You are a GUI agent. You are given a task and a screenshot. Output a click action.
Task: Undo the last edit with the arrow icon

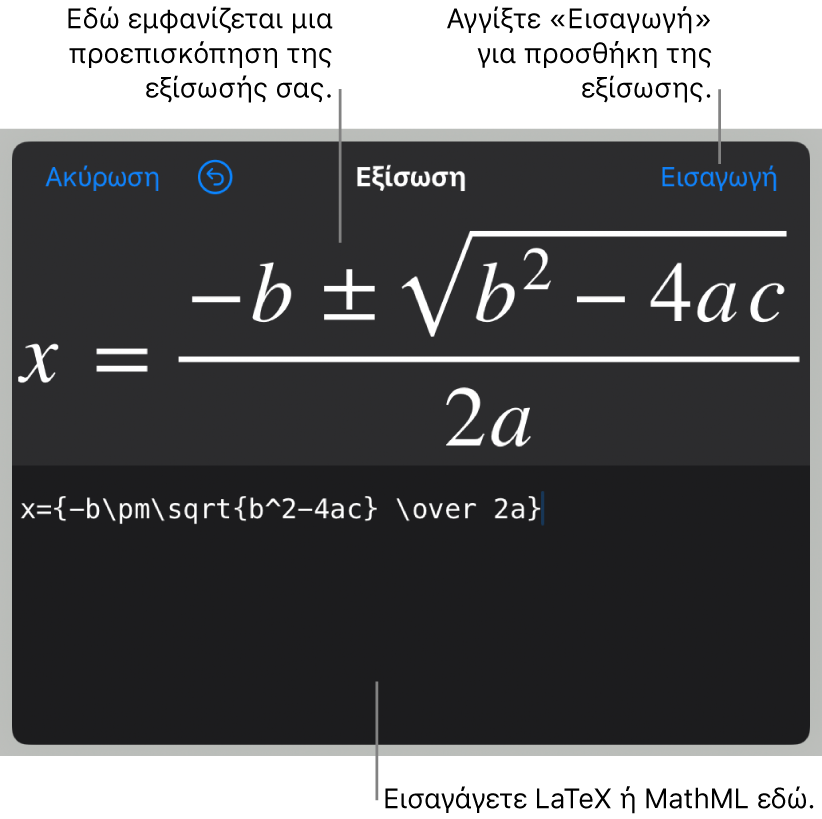[x=215, y=178]
